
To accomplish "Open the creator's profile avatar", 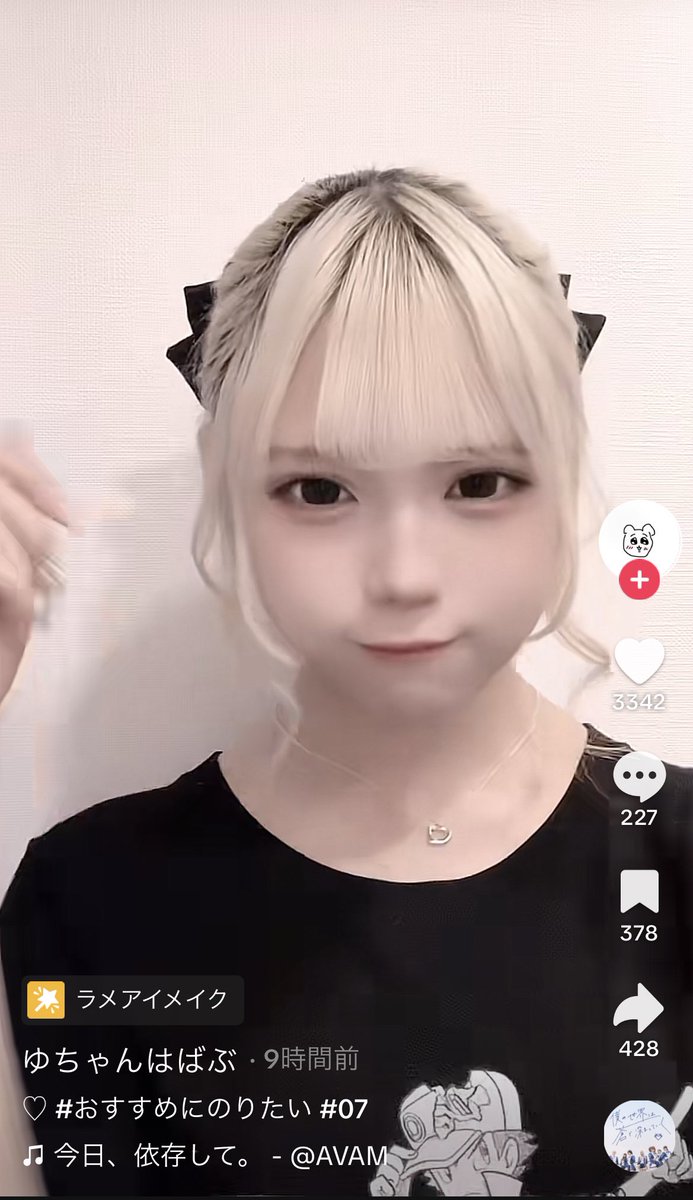I will 639,540.
